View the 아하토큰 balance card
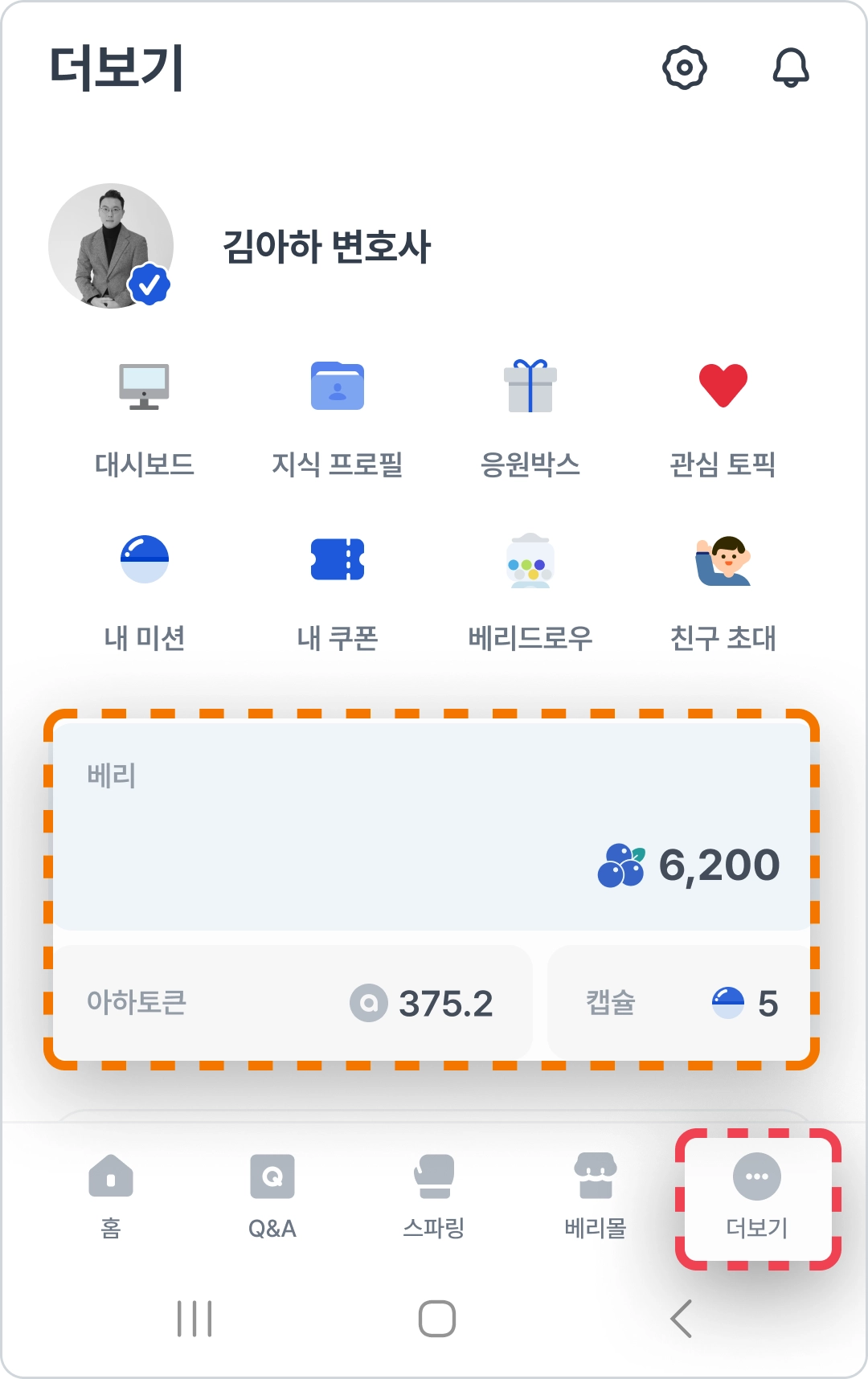This screenshot has width=868, height=1379. click(293, 1003)
